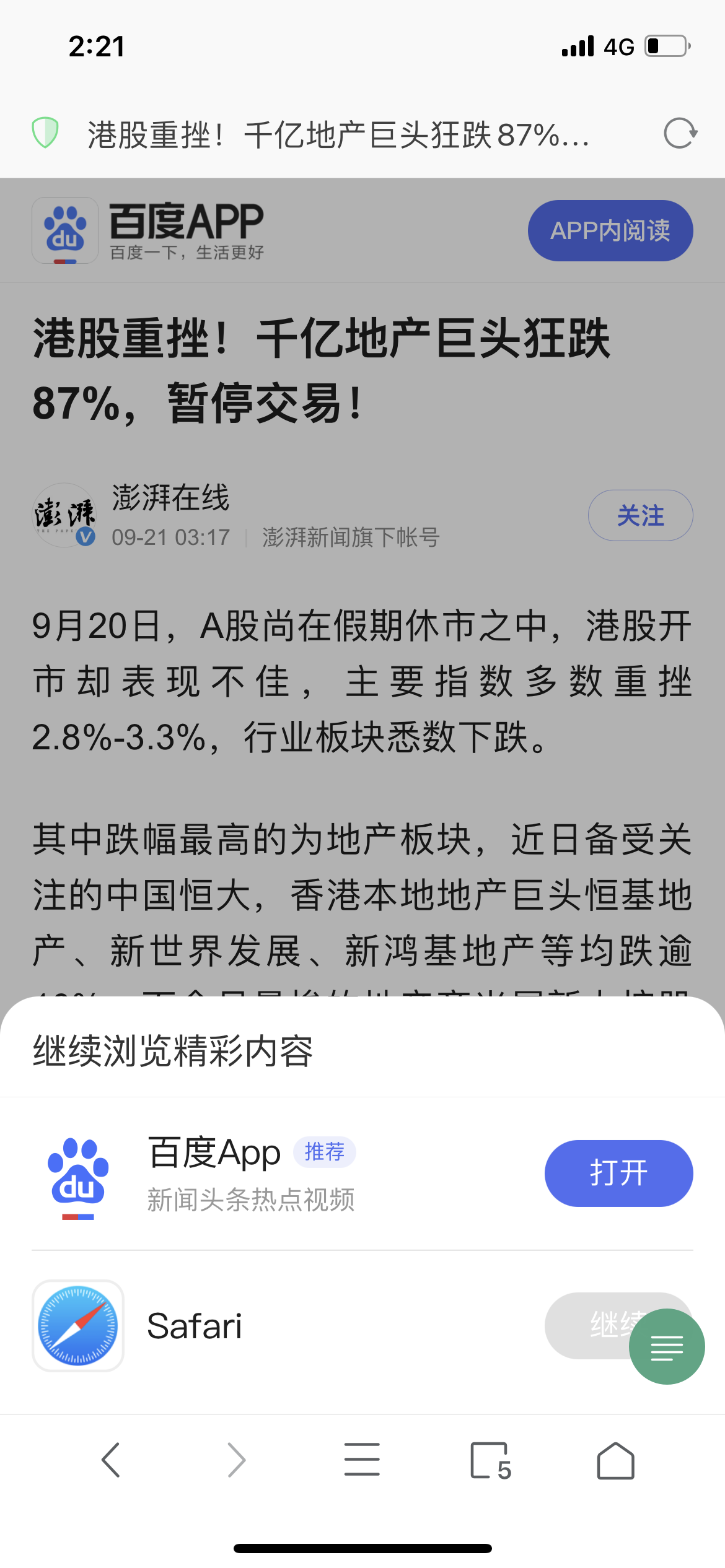Go forward to the next page
This screenshot has height=1568, width=725.
pos(237,1460)
